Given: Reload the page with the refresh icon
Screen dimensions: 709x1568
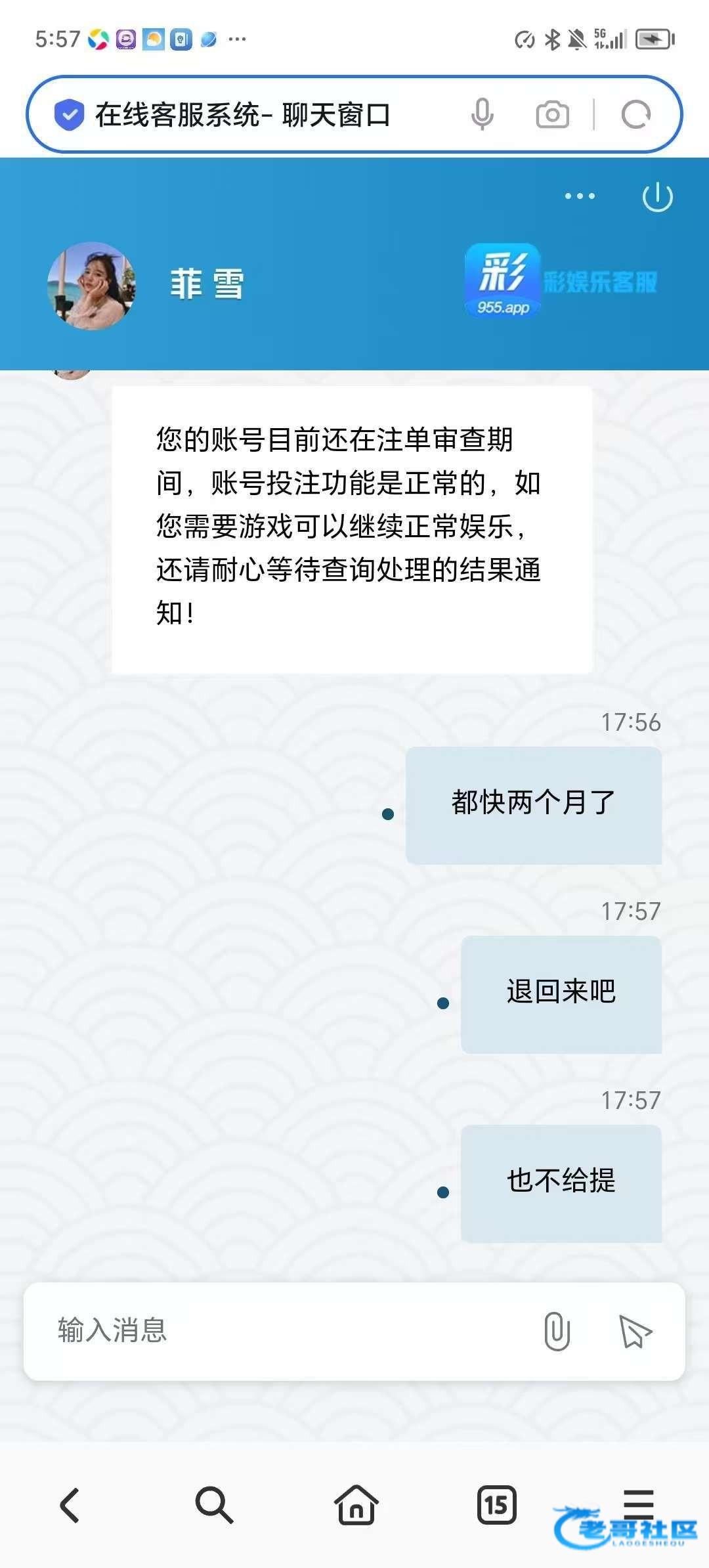Looking at the screenshot, I should point(635,115).
